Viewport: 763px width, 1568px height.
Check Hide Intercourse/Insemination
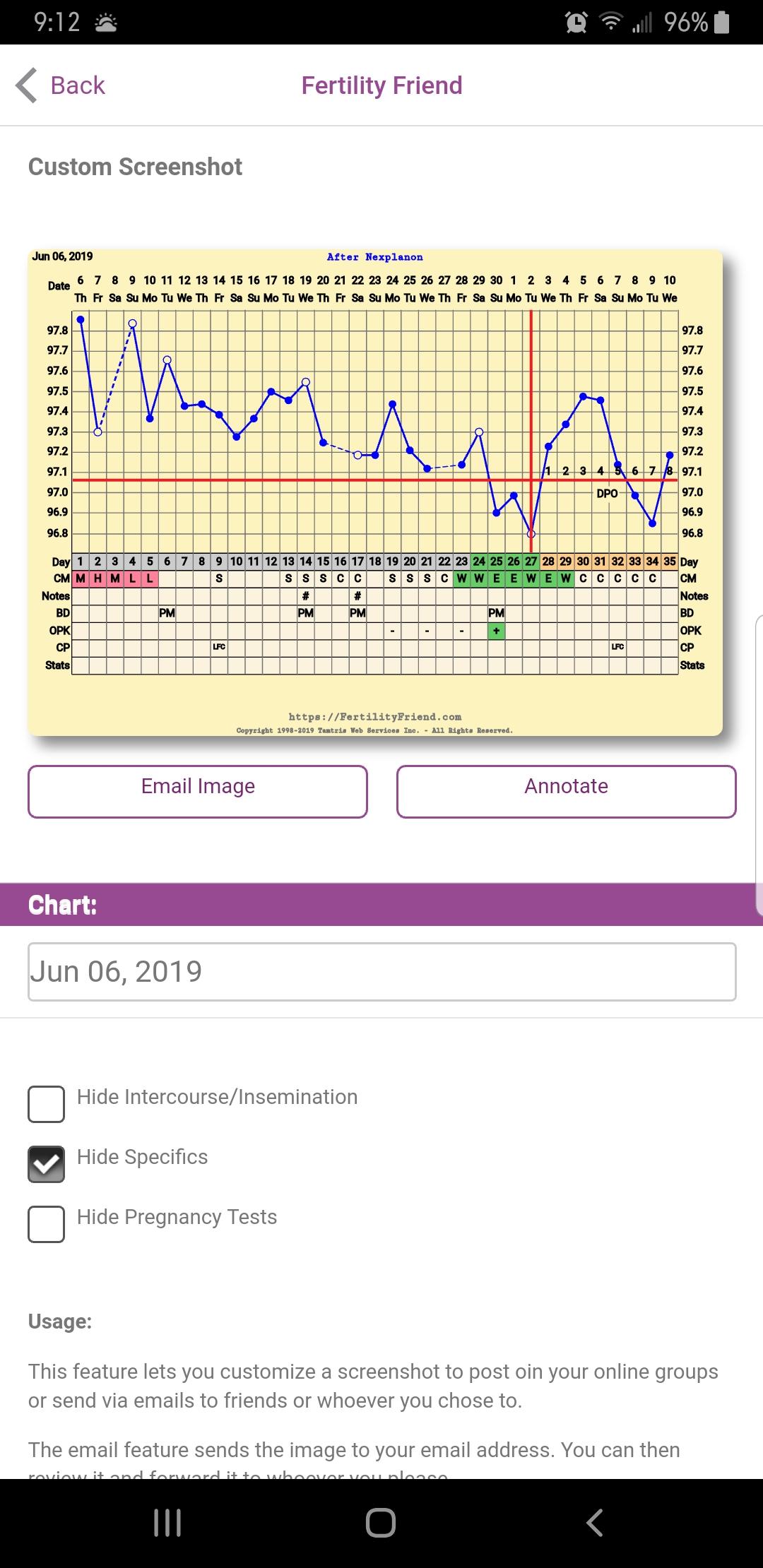(47, 1104)
